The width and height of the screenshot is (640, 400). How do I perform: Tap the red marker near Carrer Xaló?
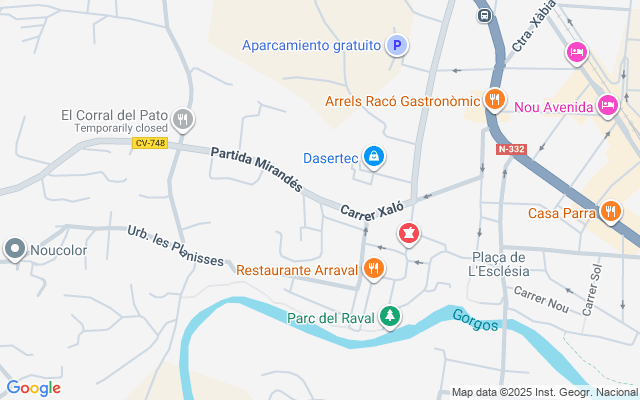click(409, 234)
